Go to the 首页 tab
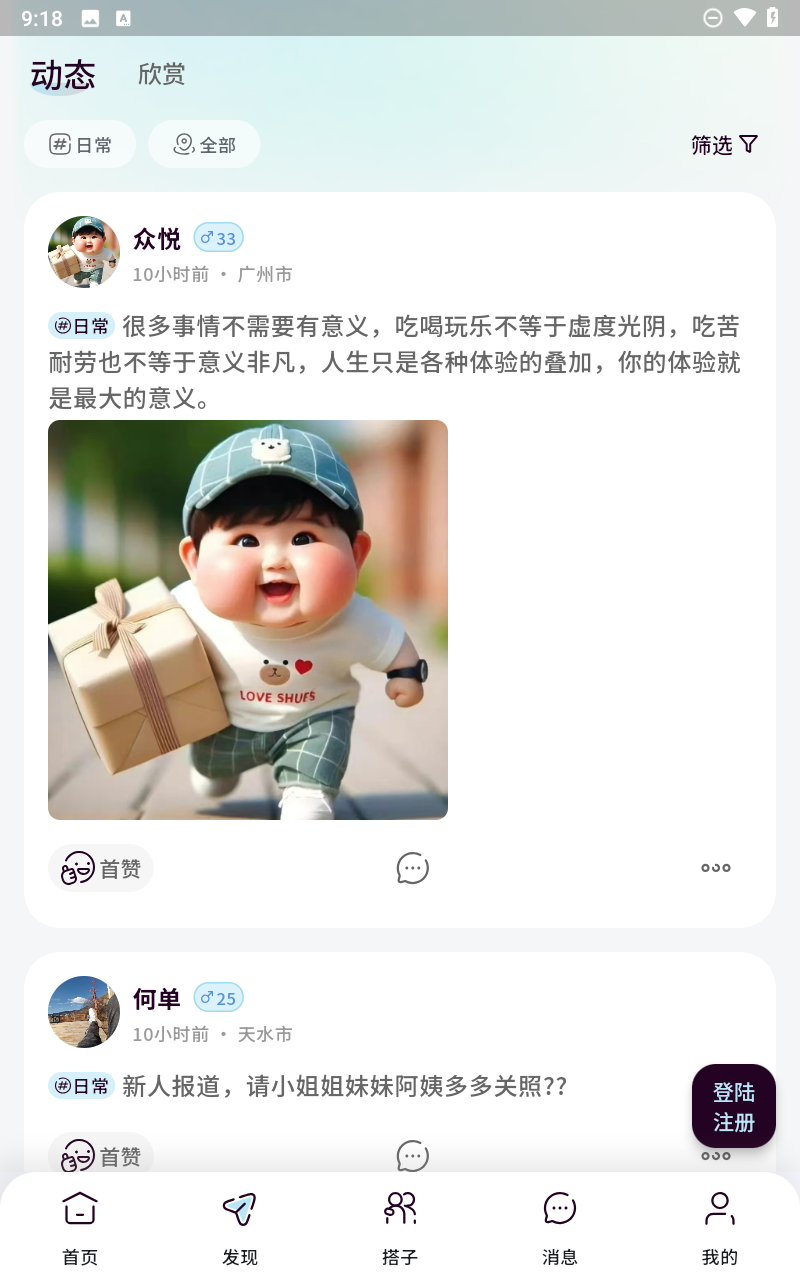Screen dimensions: 800x1280 80,1228
